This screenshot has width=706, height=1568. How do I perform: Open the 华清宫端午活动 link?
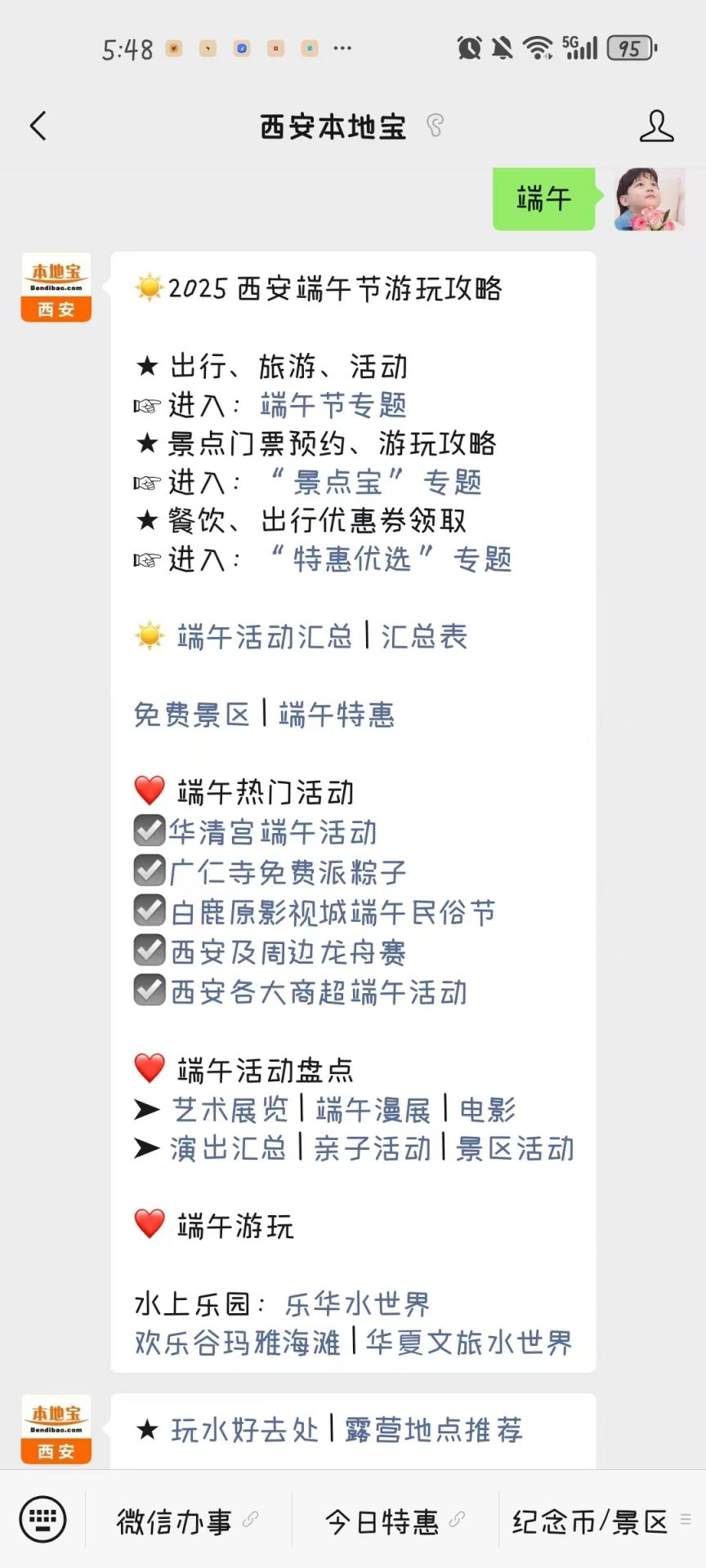[273, 832]
